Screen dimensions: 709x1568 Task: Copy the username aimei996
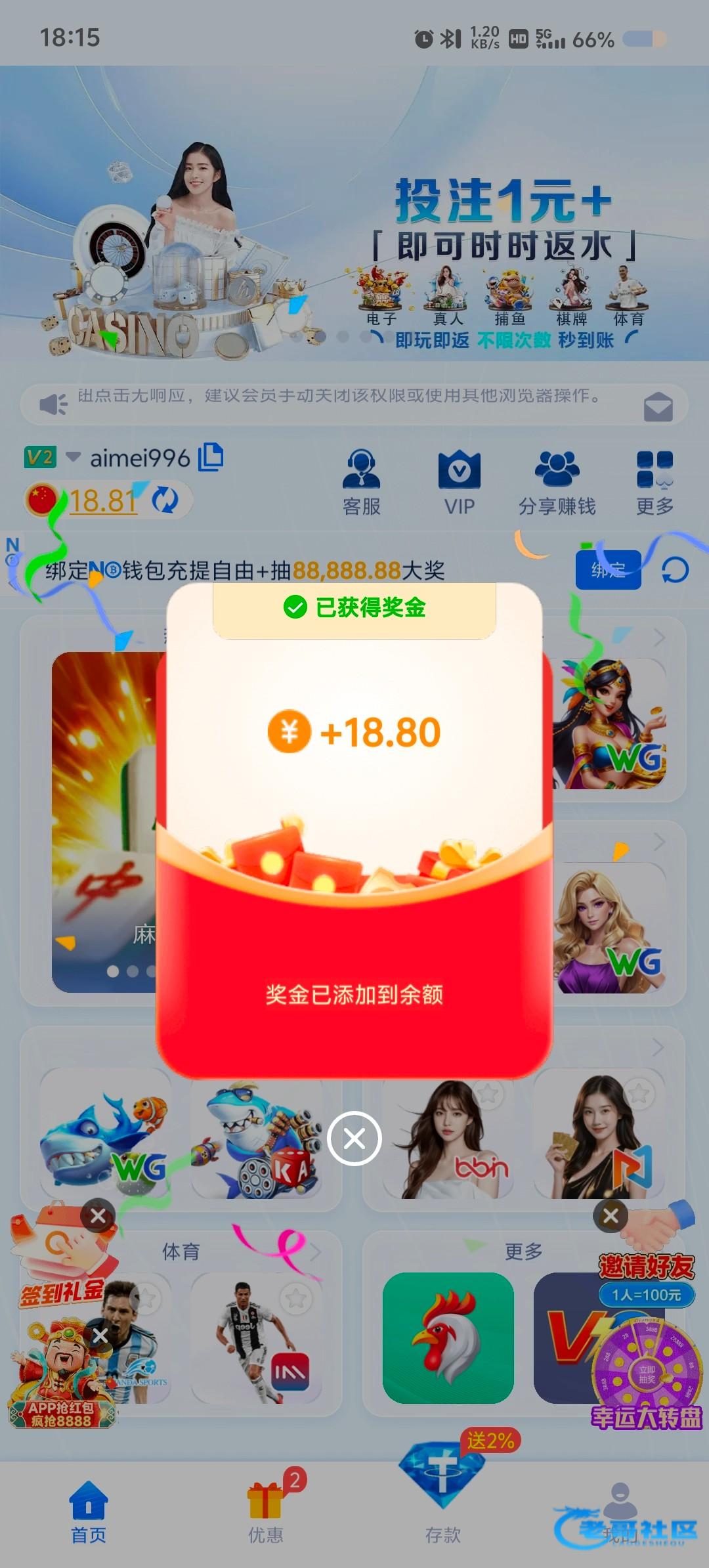[211, 457]
